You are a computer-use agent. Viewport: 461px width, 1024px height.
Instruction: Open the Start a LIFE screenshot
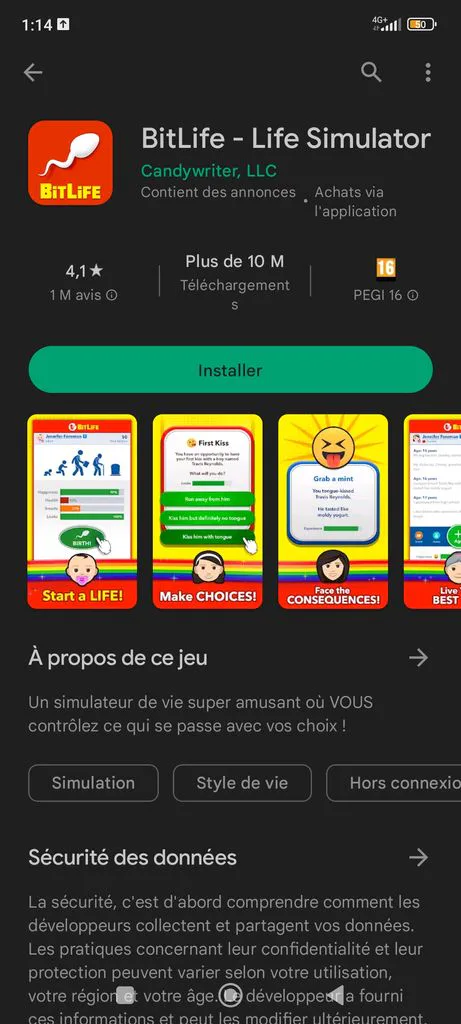pyautogui.click(x=82, y=511)
